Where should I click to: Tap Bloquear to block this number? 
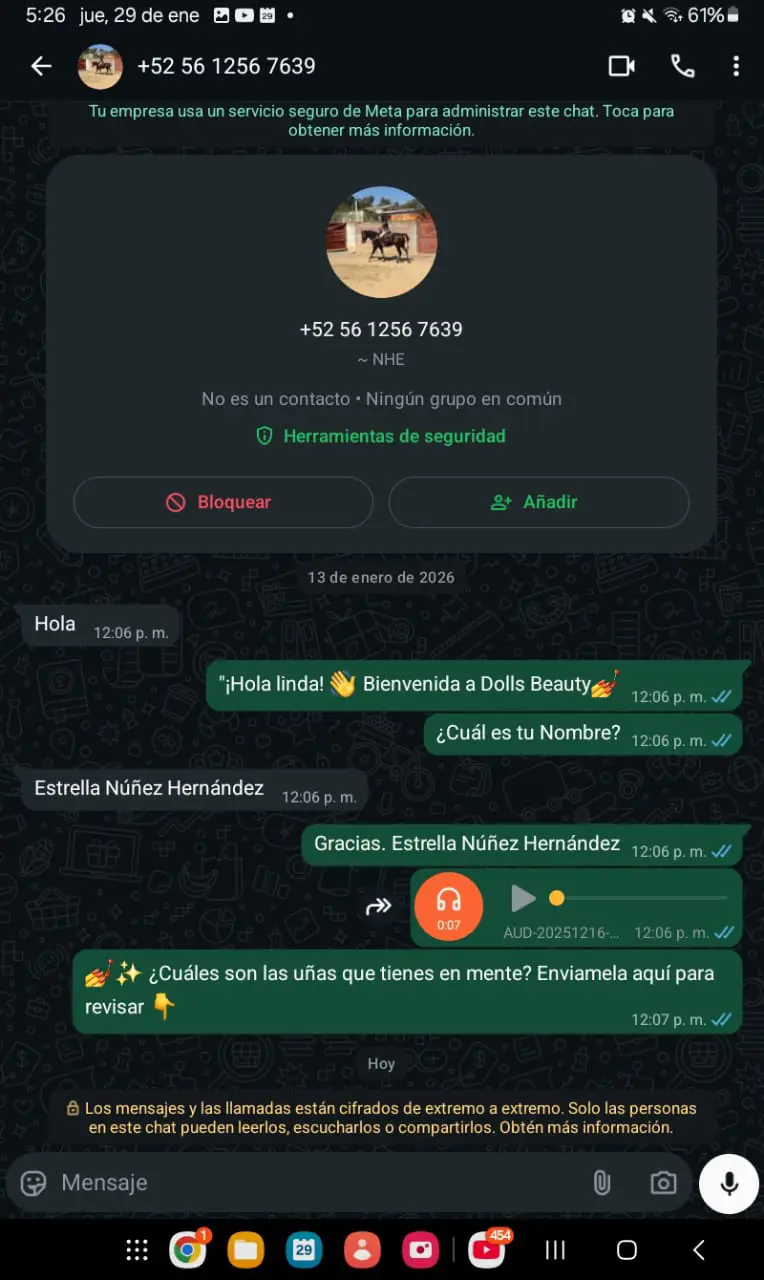223,502
